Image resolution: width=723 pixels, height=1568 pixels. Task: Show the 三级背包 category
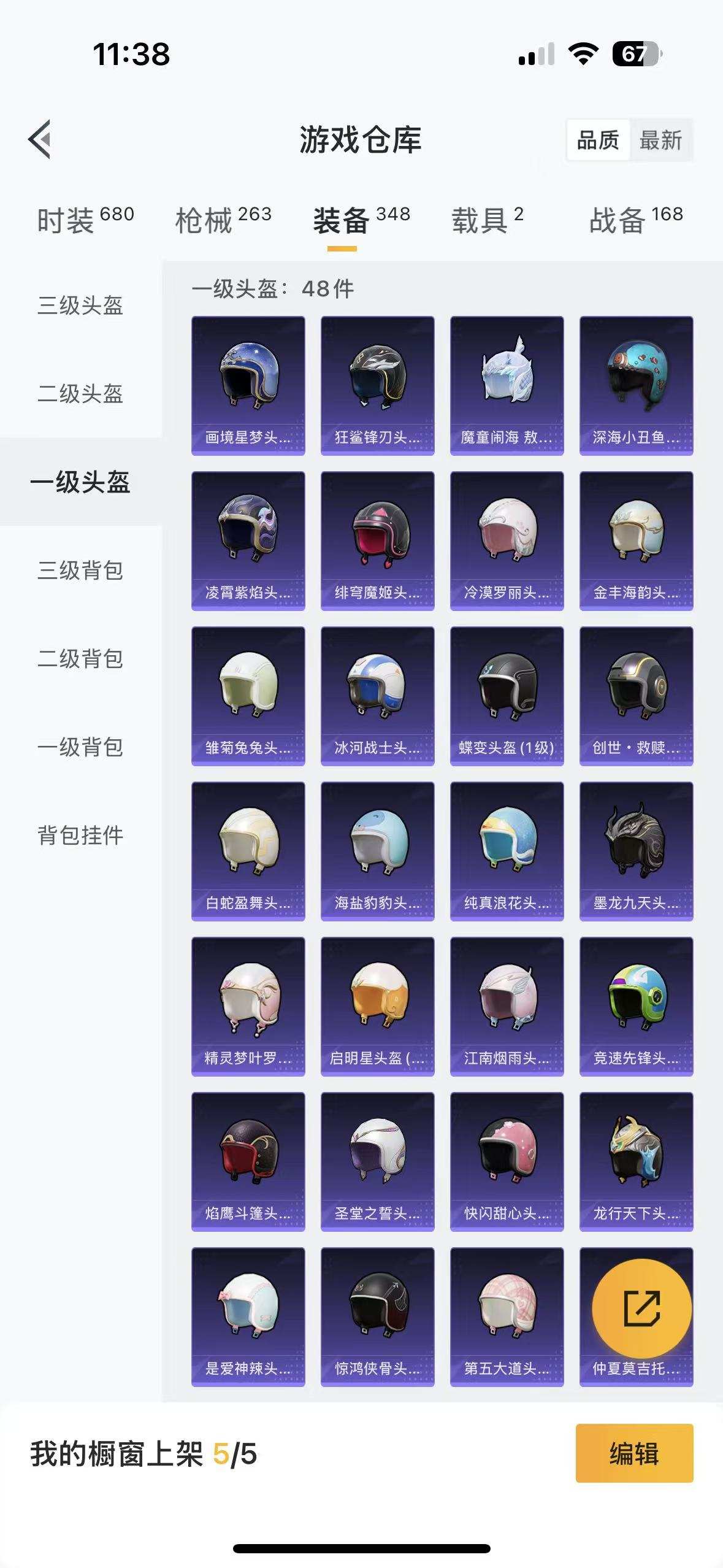[80, 571]
